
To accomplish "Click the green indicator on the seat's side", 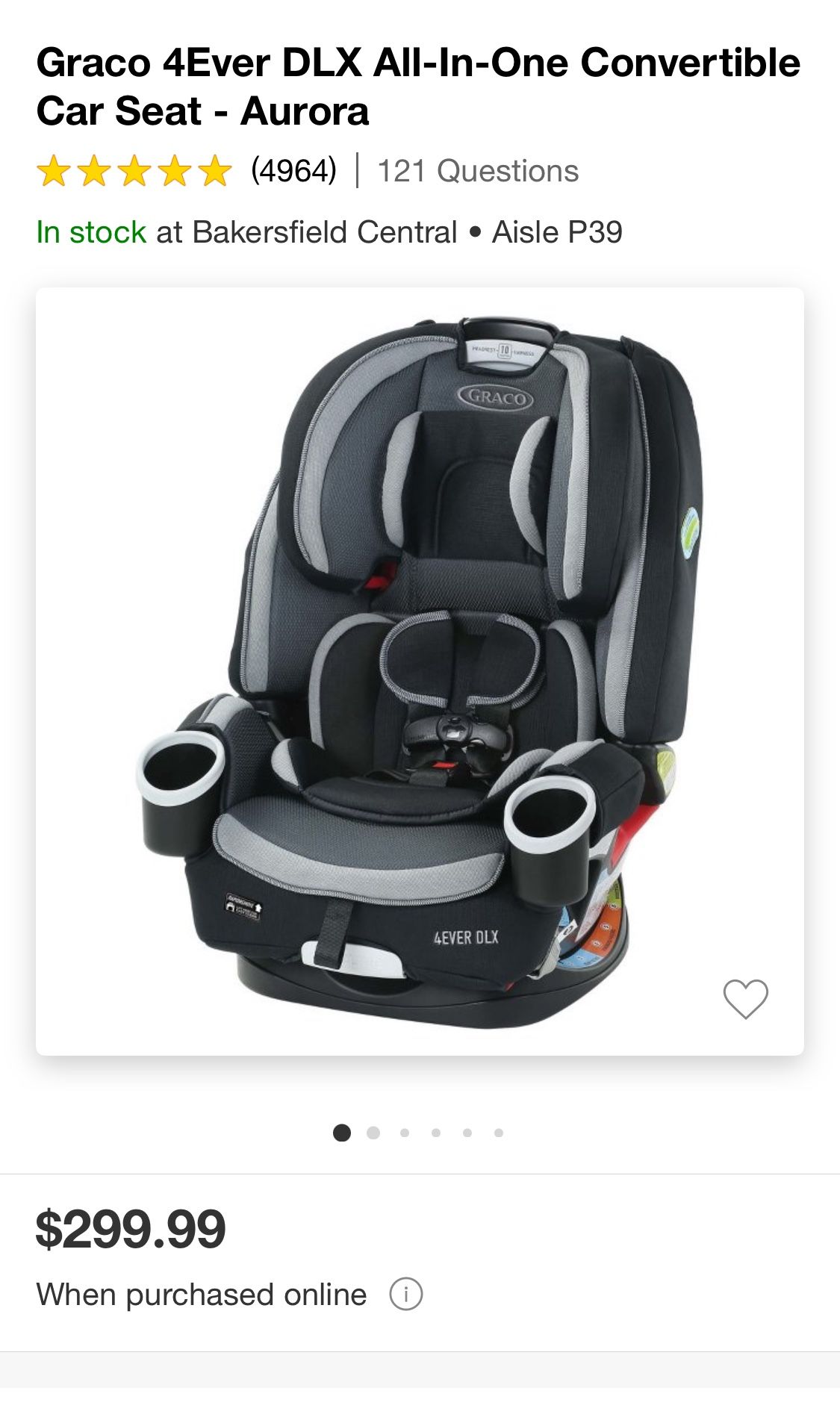I will [691, 530].
